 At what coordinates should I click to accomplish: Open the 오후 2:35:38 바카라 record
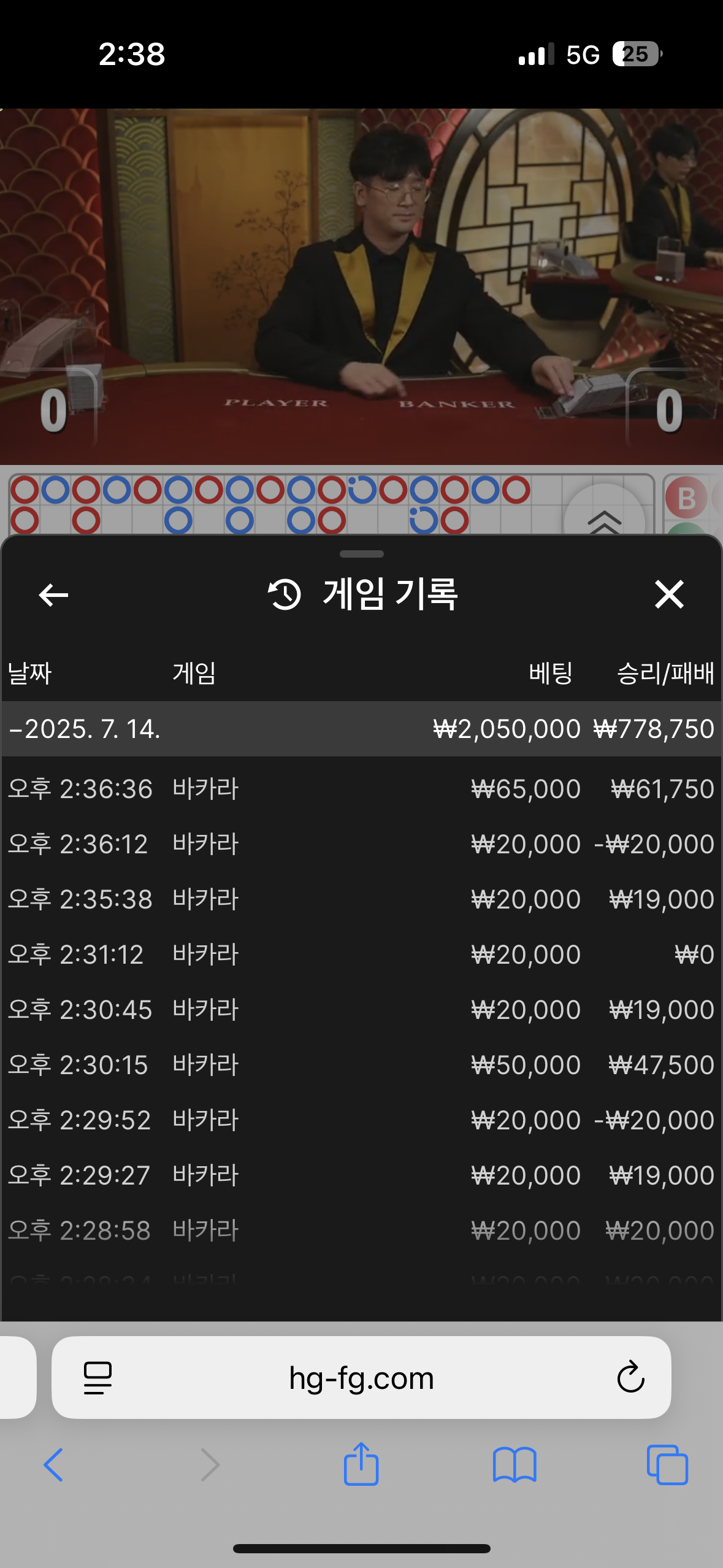(x=362, y=899)
